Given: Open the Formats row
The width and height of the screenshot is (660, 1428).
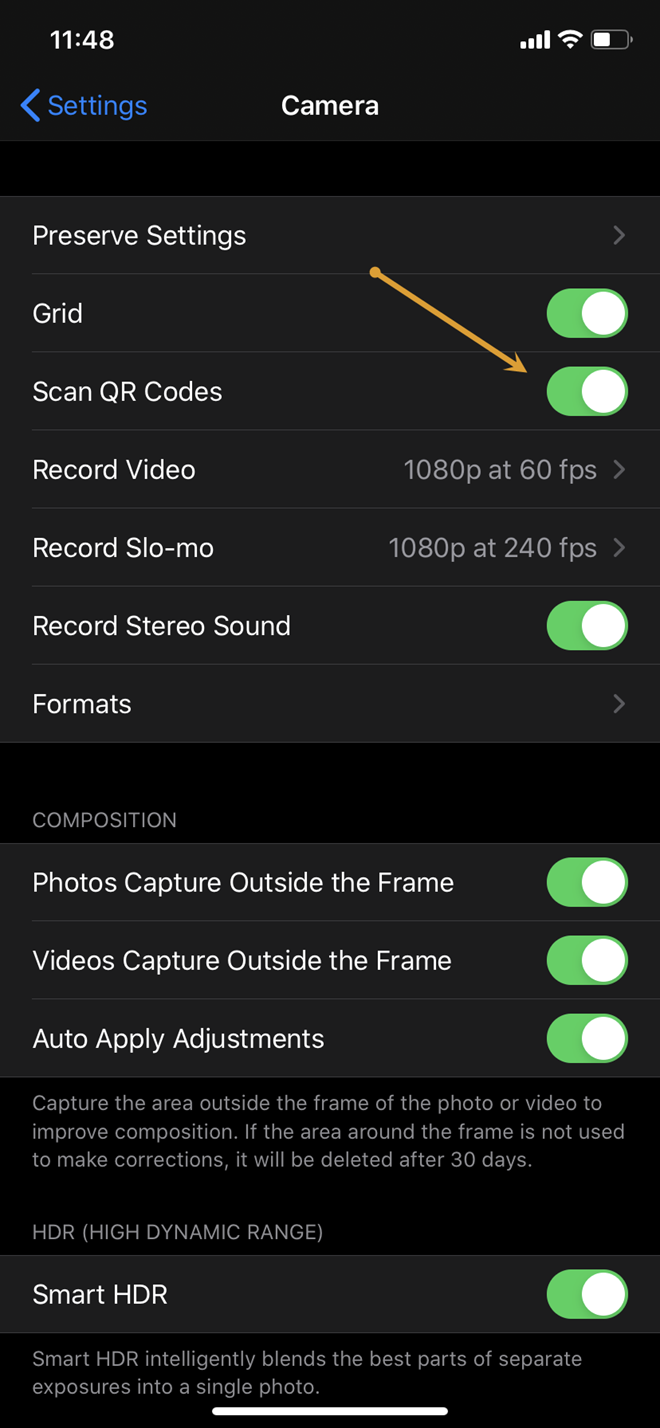Looking at the screenshot, I should pyautogui.click(x=330, y=704).
